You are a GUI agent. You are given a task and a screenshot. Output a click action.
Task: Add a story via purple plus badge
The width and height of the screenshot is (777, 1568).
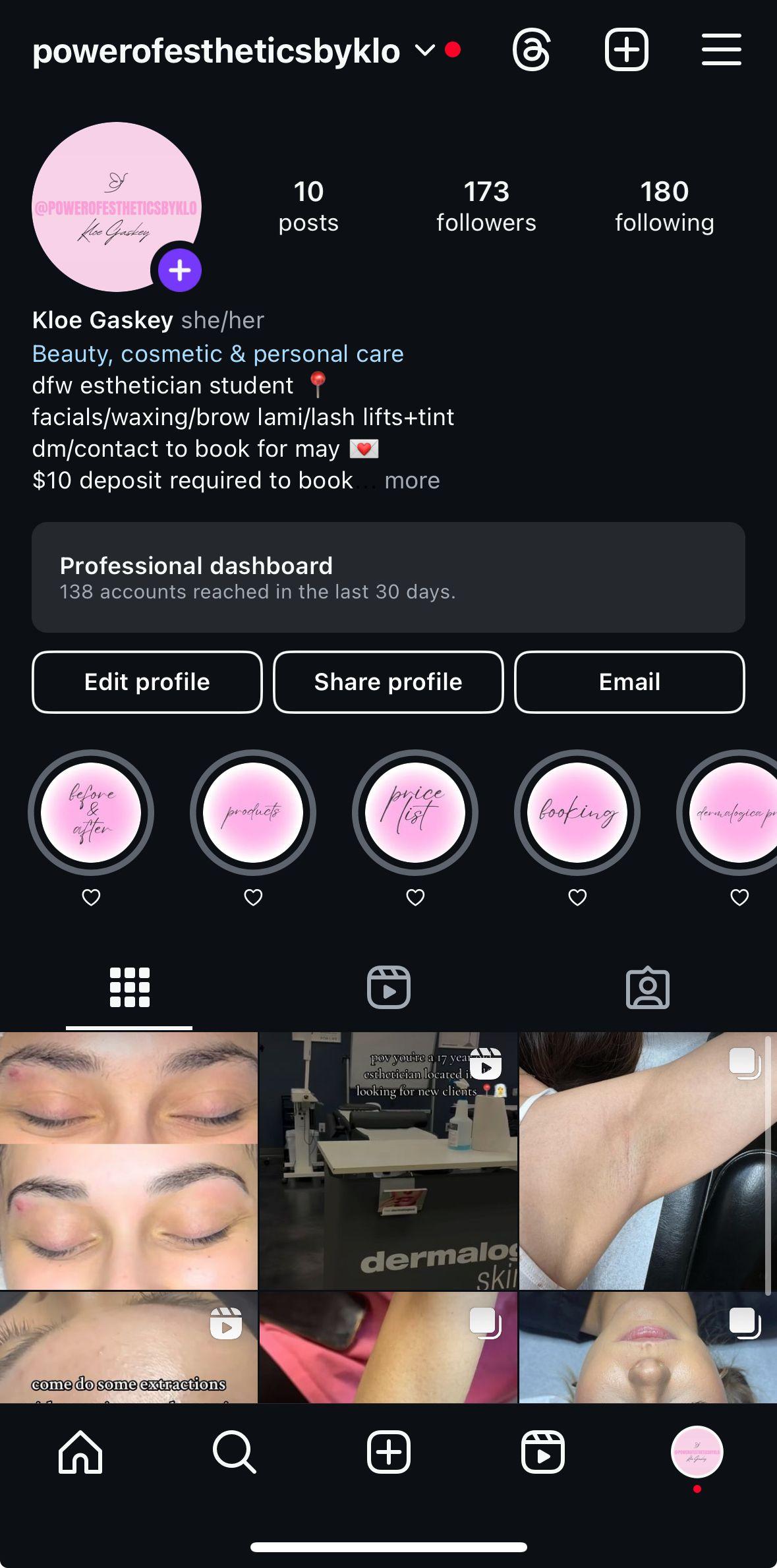pos(179,270)
